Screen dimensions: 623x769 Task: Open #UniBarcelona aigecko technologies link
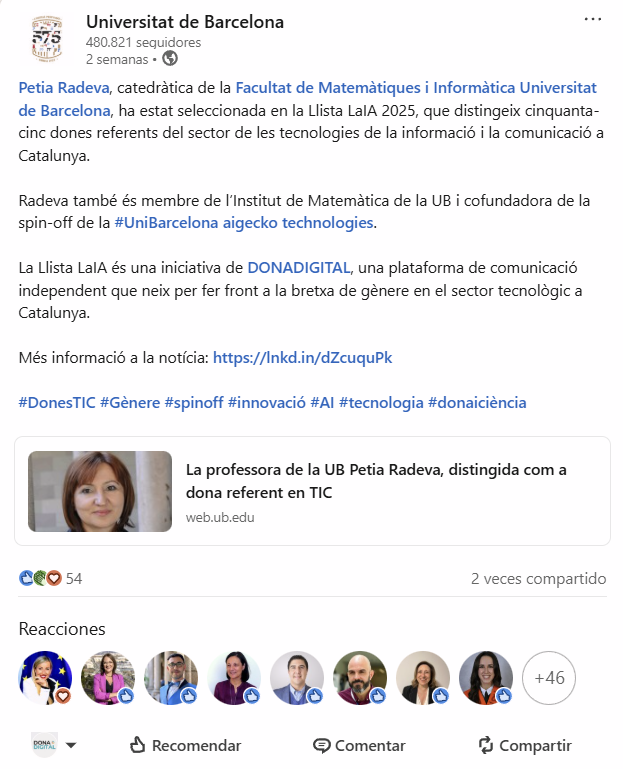tap(244, 222)
